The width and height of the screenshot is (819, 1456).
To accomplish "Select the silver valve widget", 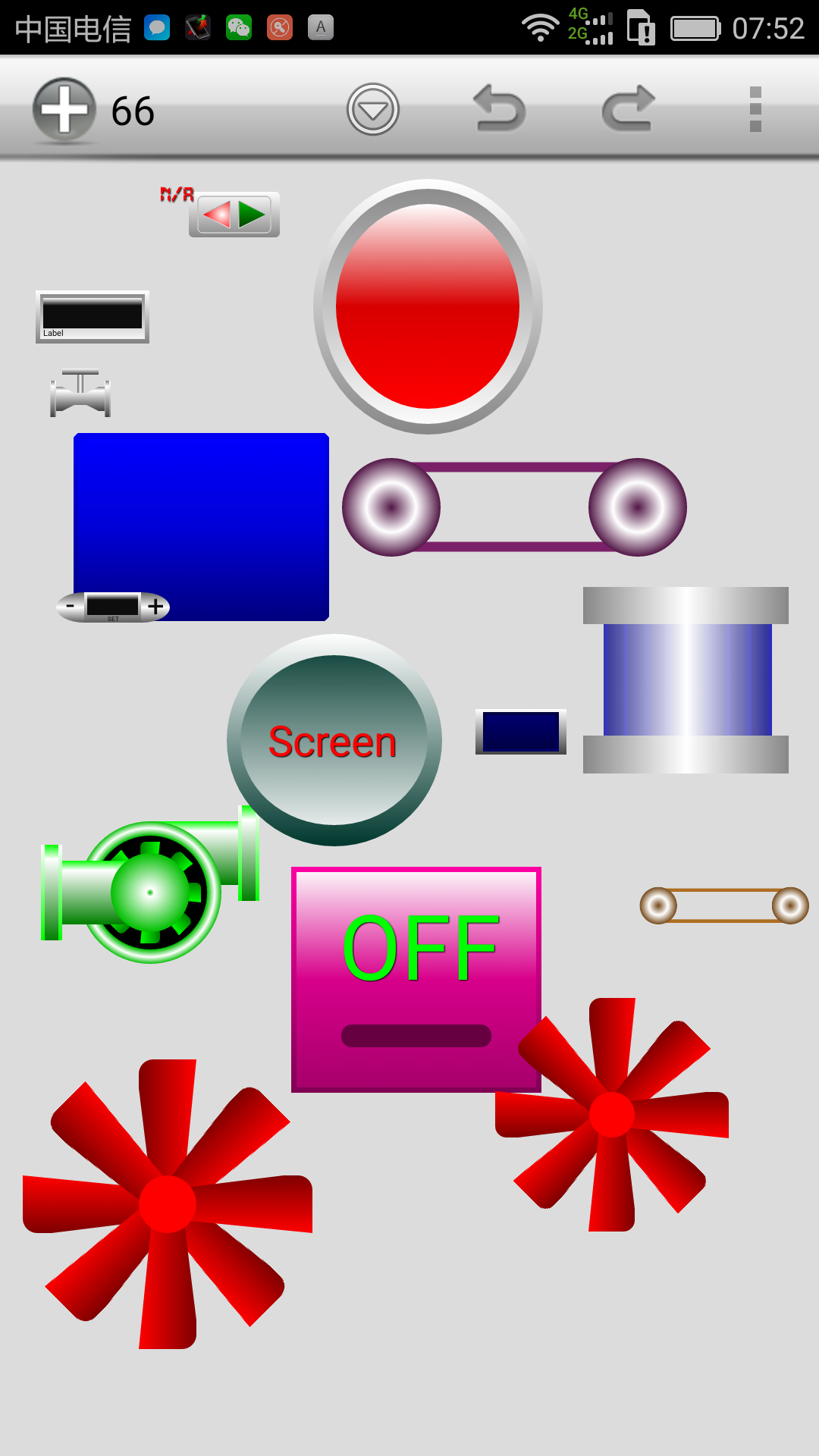I will click(x=80, y=393).
